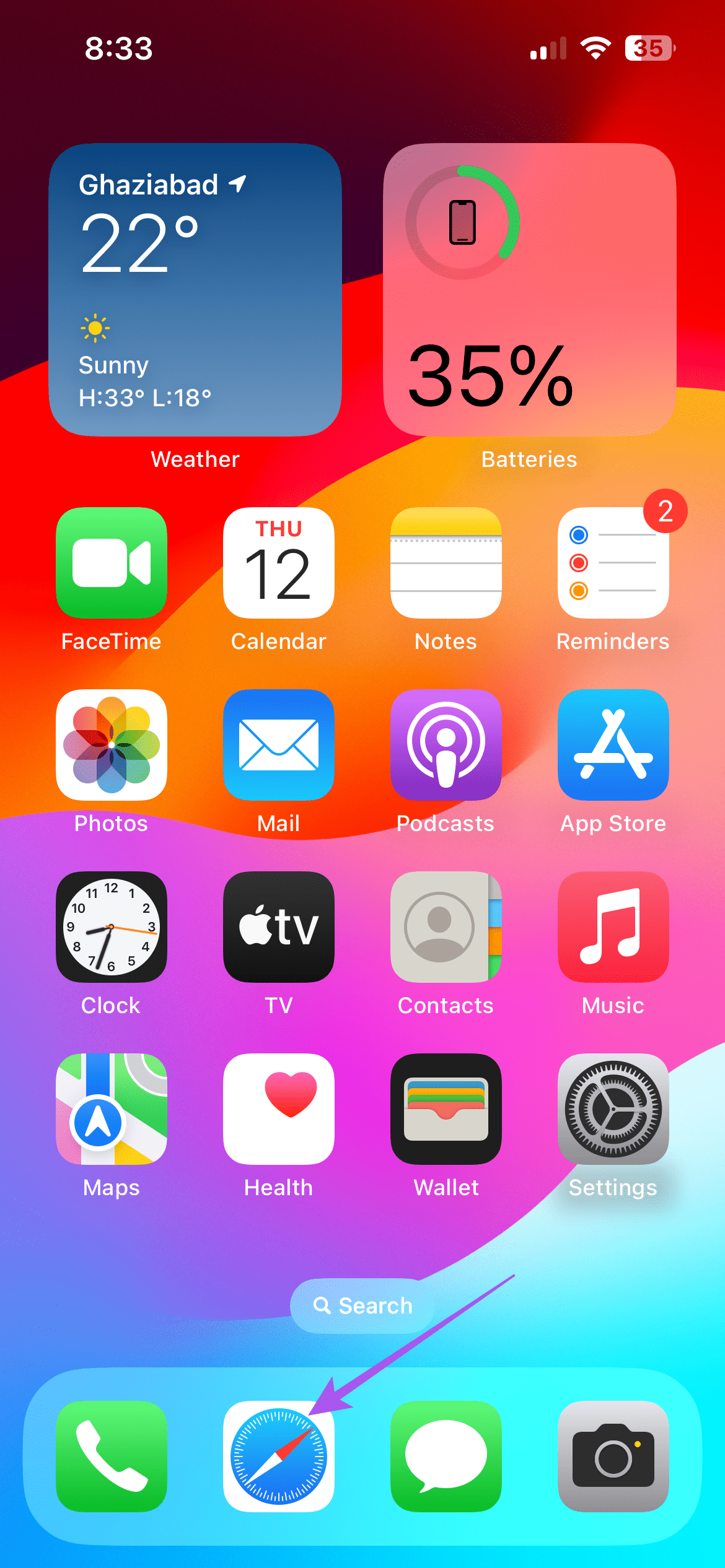Screen dimensions: 725x1568
Task: Open the Wallet app
Action: 446,1110
